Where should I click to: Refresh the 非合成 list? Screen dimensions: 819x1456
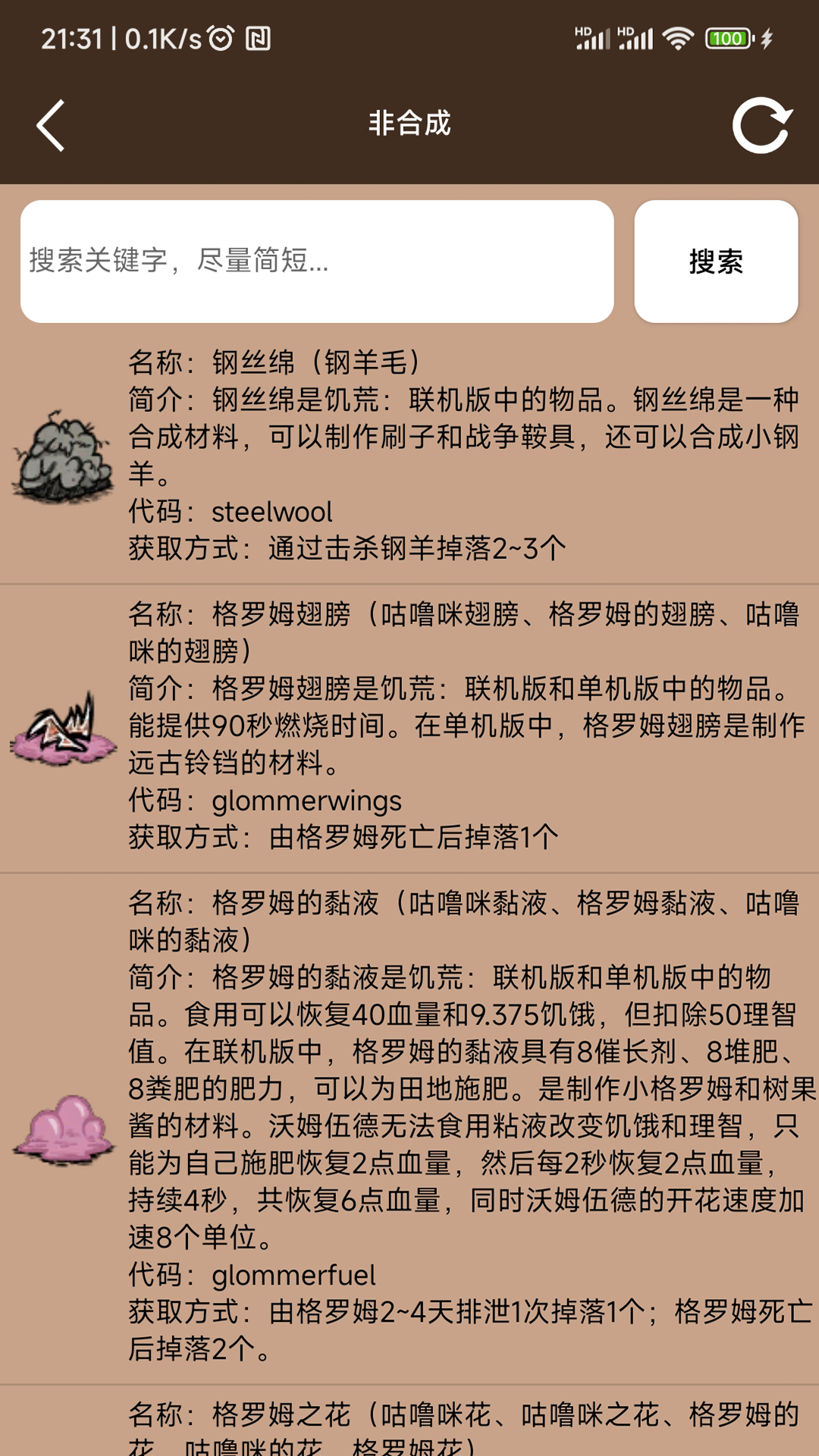[x=761, y=125]
